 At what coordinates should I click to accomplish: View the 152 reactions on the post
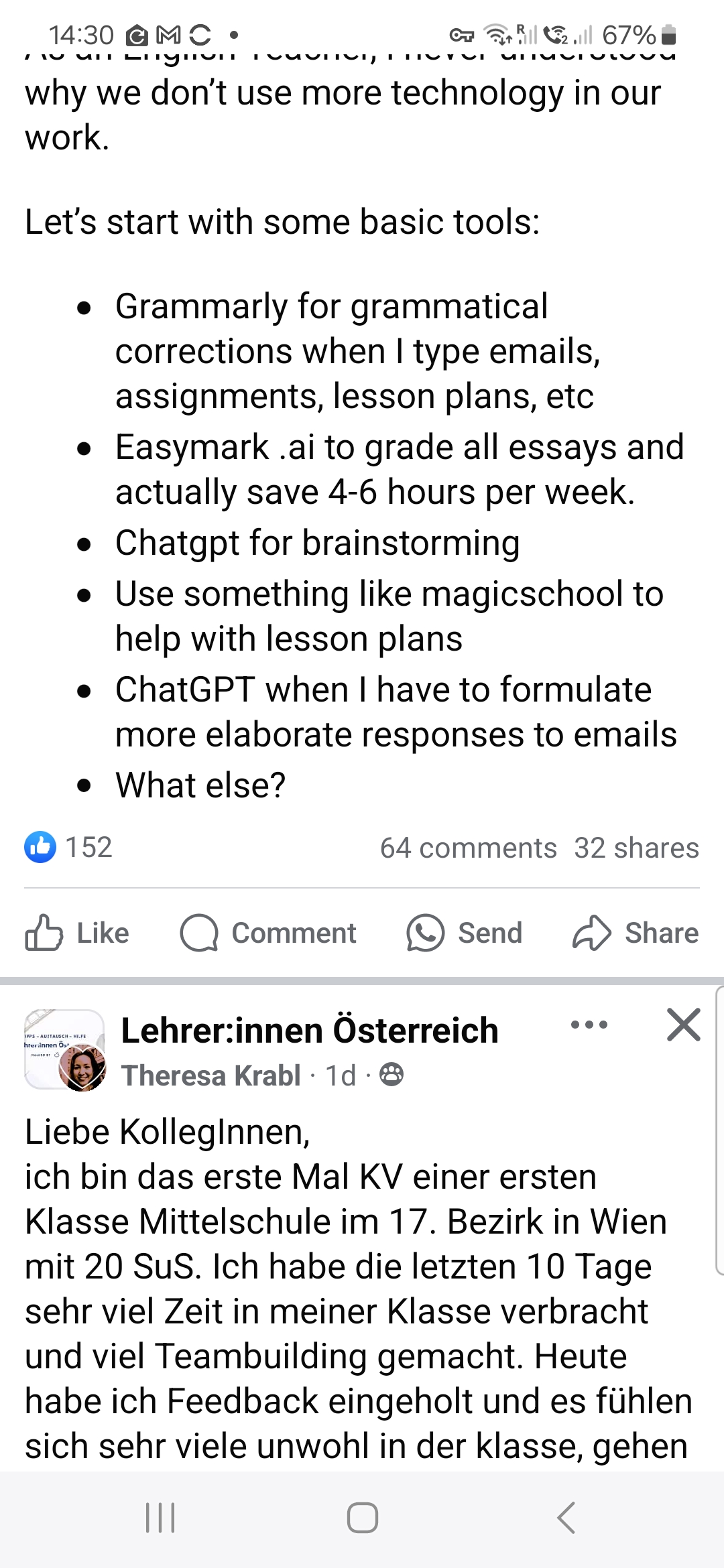[x=68, y=848]
